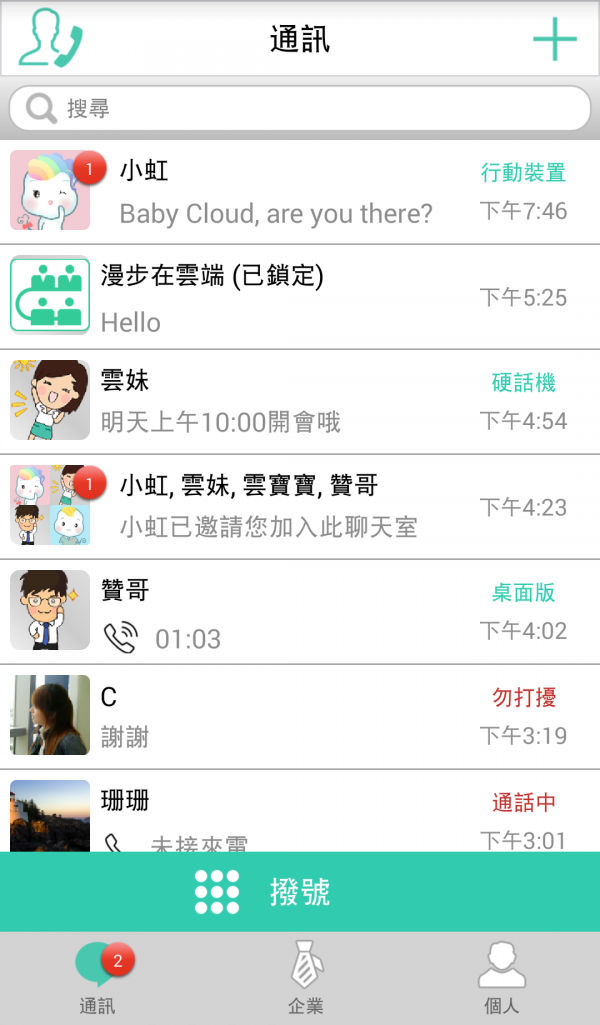This screenshot has height=1025, width=600.
Task: Open the contacts call icon
Action: [x=50, y=39]
